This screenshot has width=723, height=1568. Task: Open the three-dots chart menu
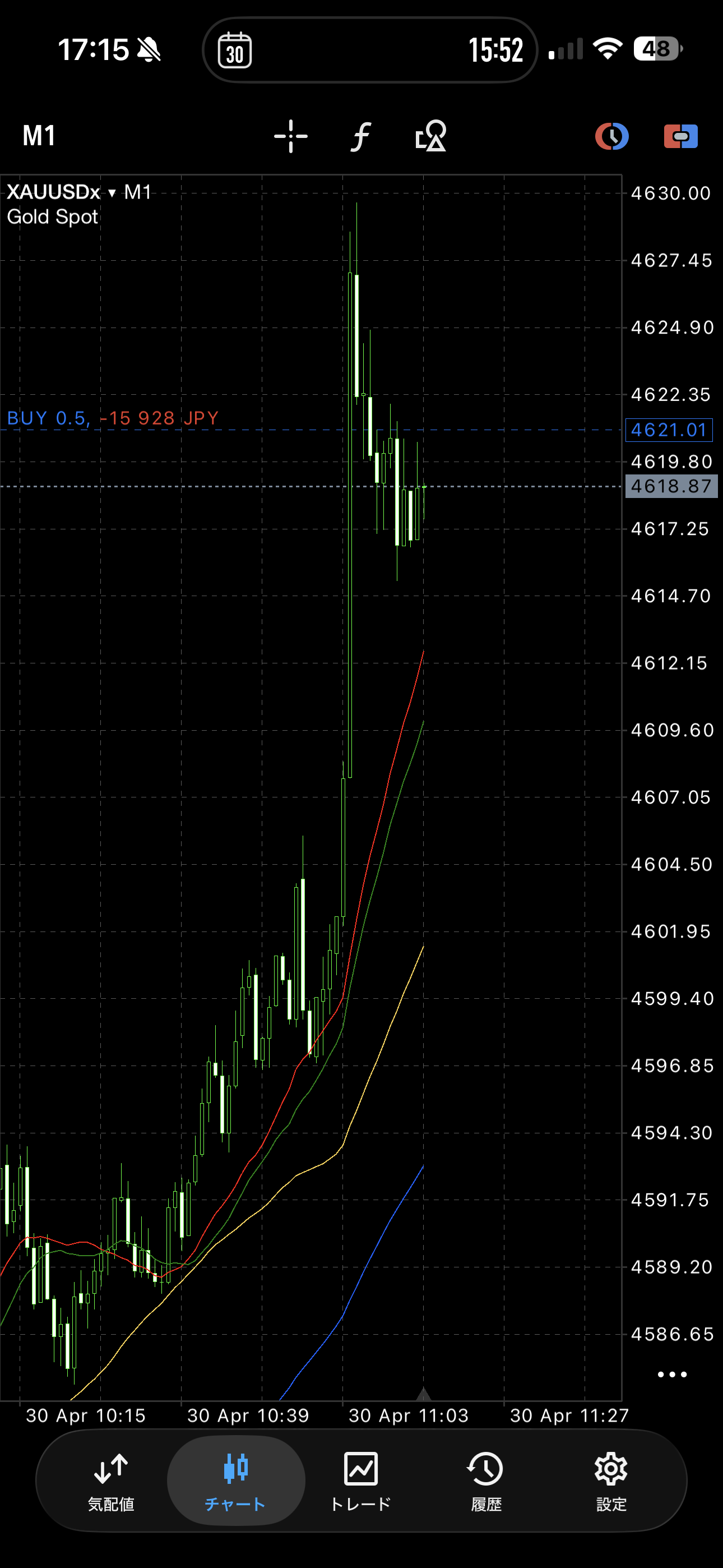click(x=672, y=1375)
